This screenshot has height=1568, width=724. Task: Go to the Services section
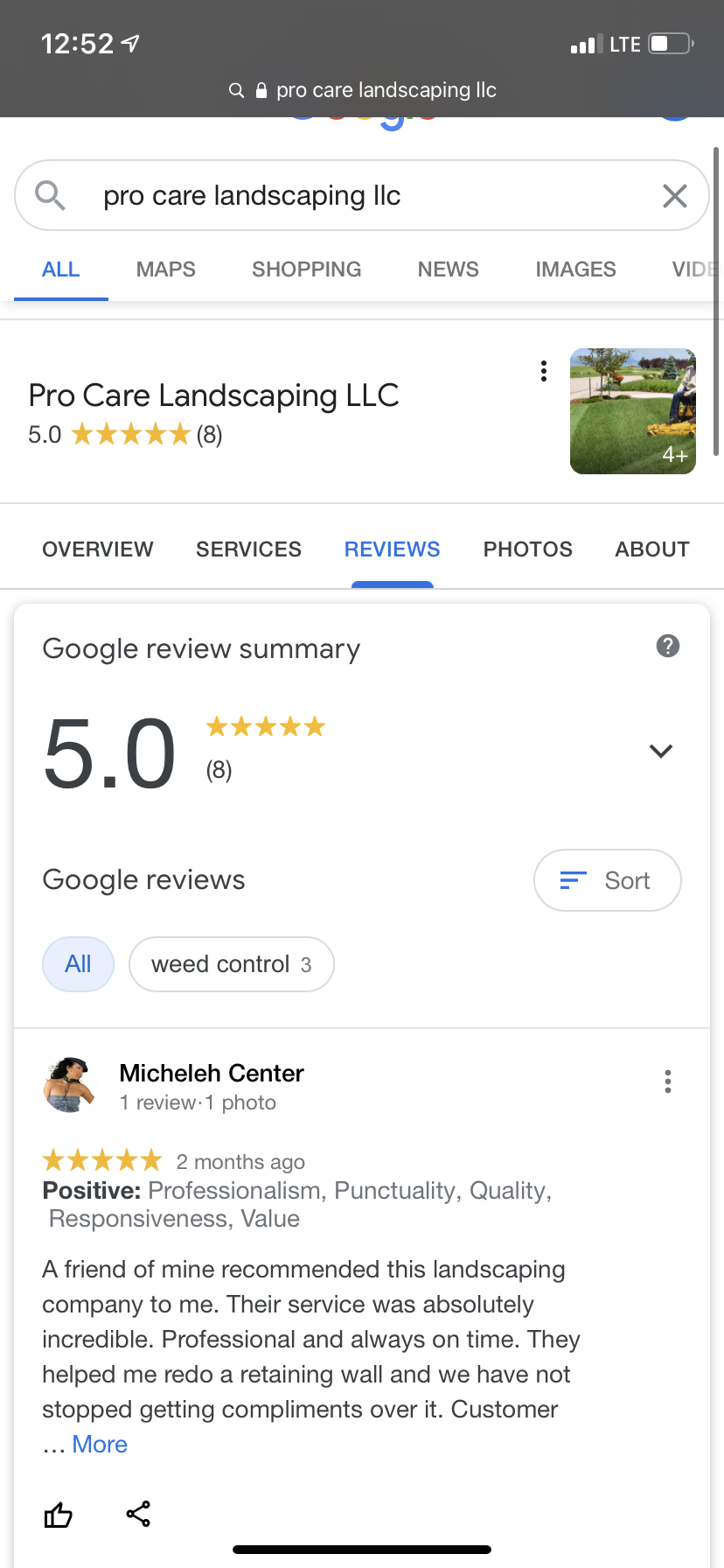click(248, 549)
